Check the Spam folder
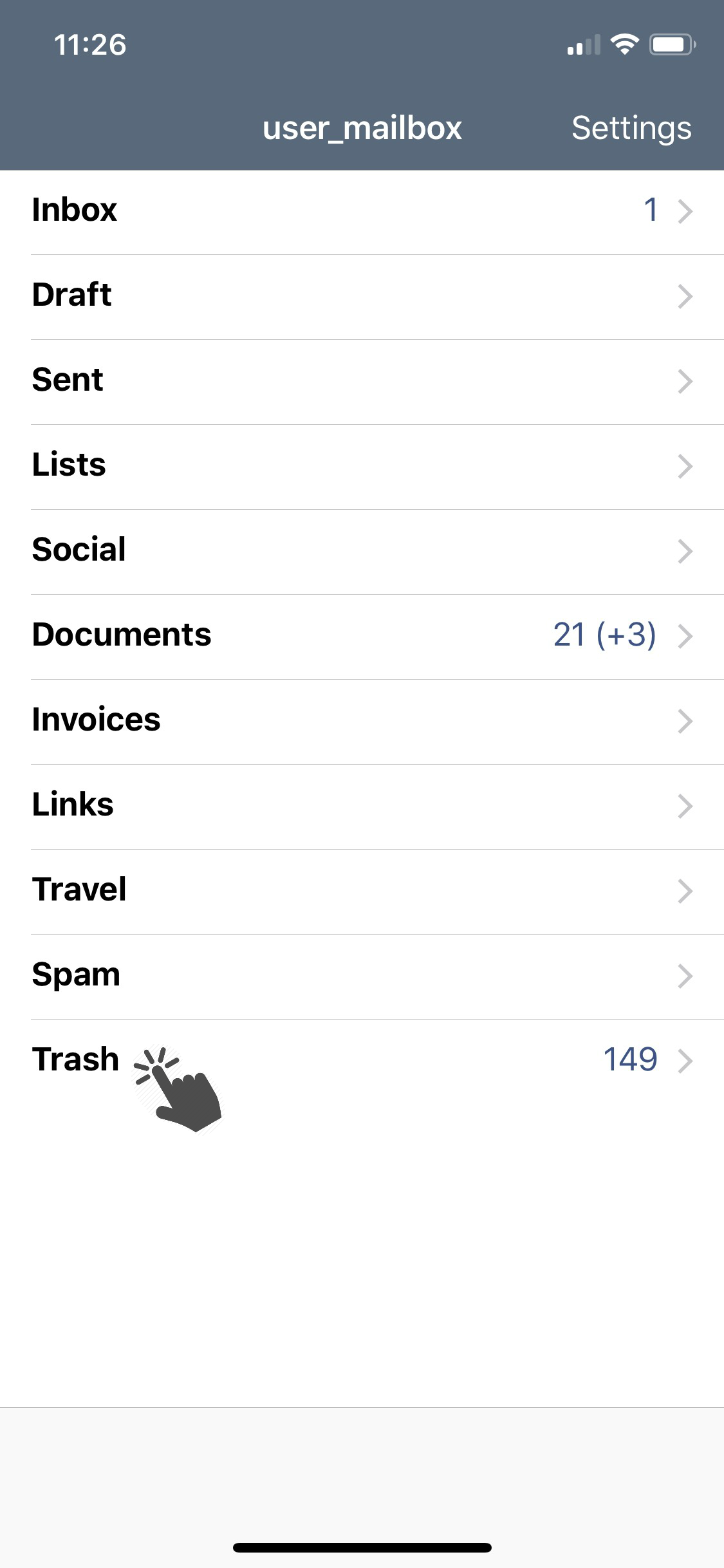Screen dimensions: 724x1568 (x=362, y=977)
